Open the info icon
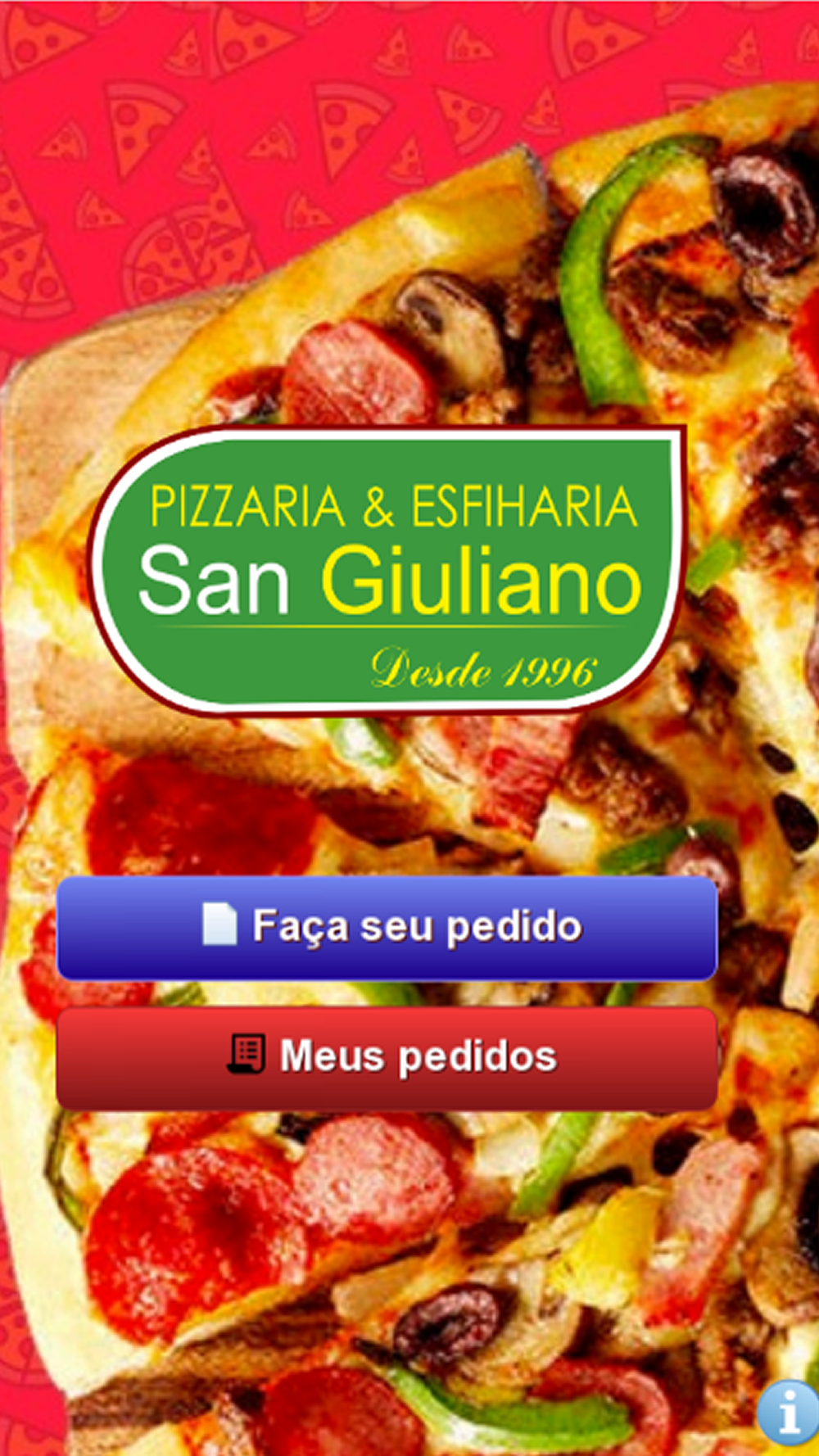The image size is (819, 1456). pyautogui.click(x=787, y=1412)
